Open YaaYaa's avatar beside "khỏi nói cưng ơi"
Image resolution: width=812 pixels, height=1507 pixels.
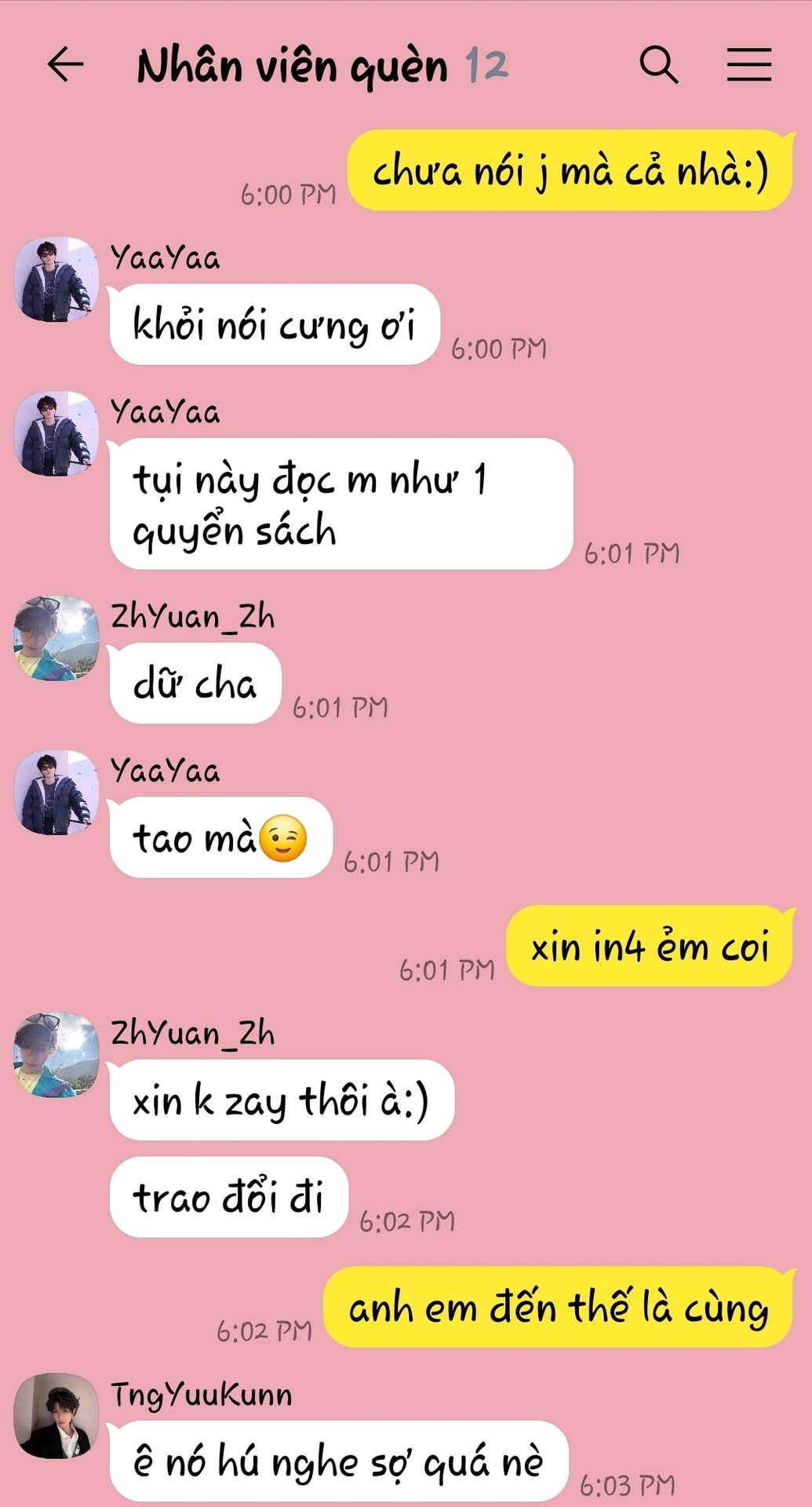tap(56, 279)
